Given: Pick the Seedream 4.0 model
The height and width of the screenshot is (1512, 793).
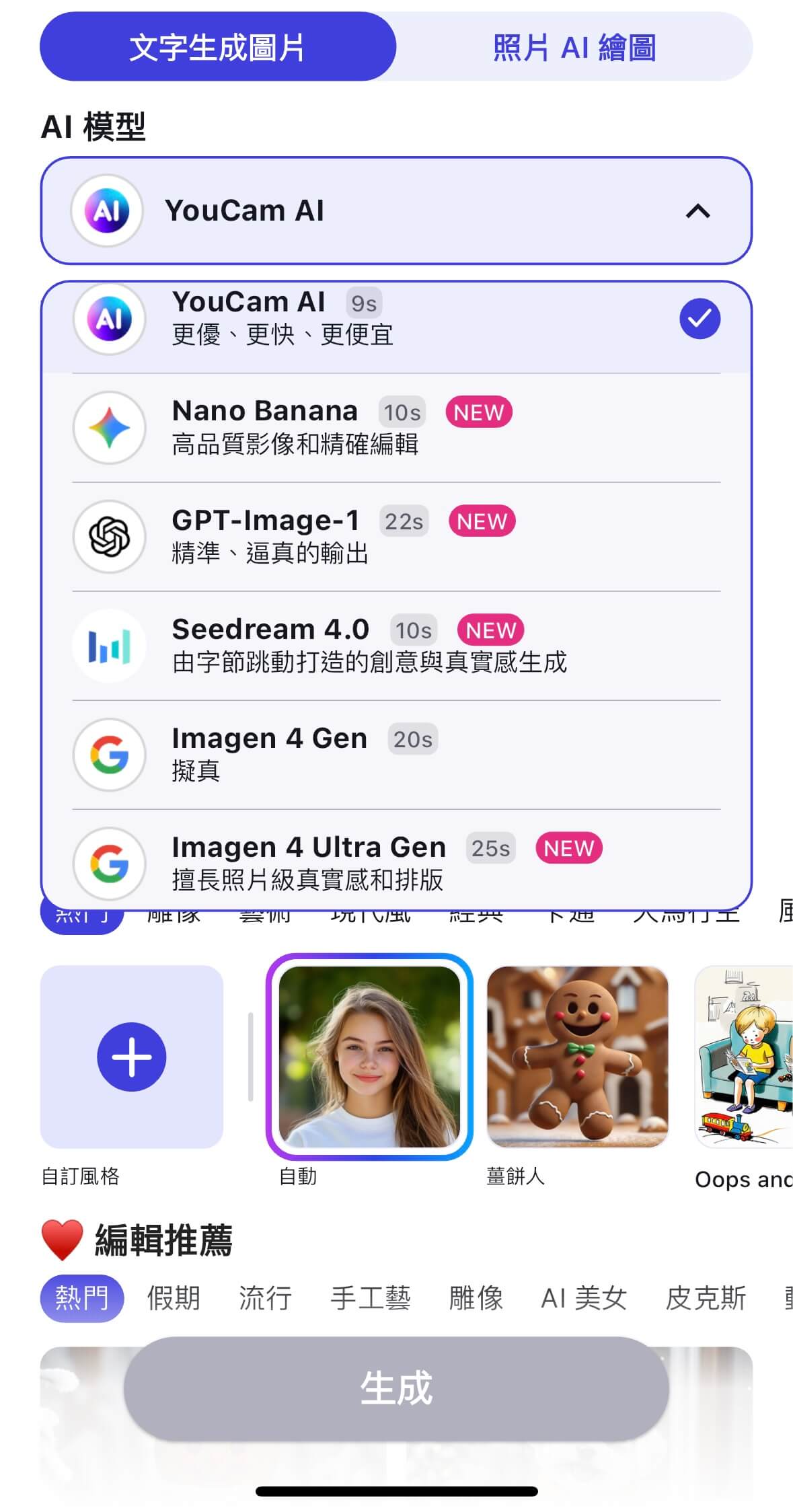Looking at the screenshot, I should [395, 645].
